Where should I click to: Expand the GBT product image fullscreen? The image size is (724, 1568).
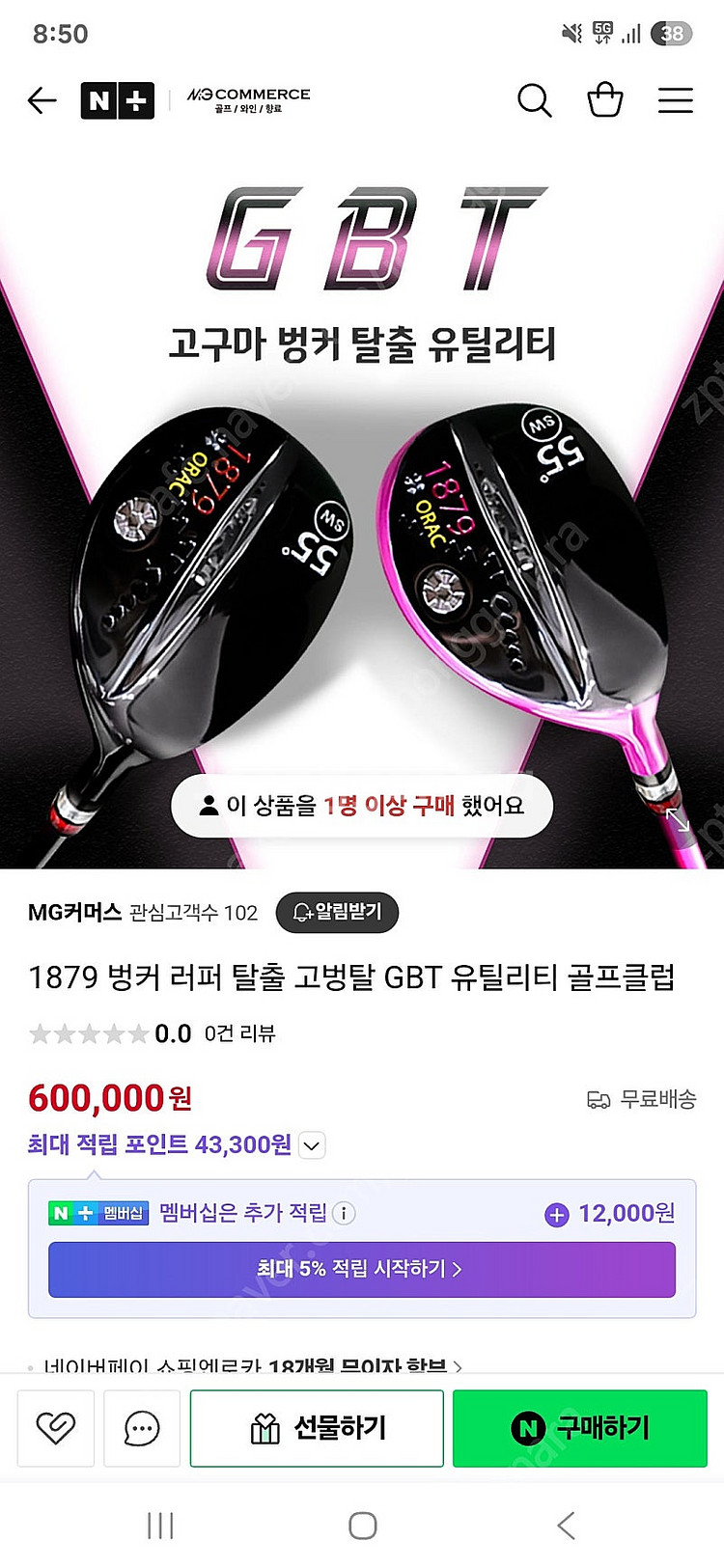coord(679,819)
